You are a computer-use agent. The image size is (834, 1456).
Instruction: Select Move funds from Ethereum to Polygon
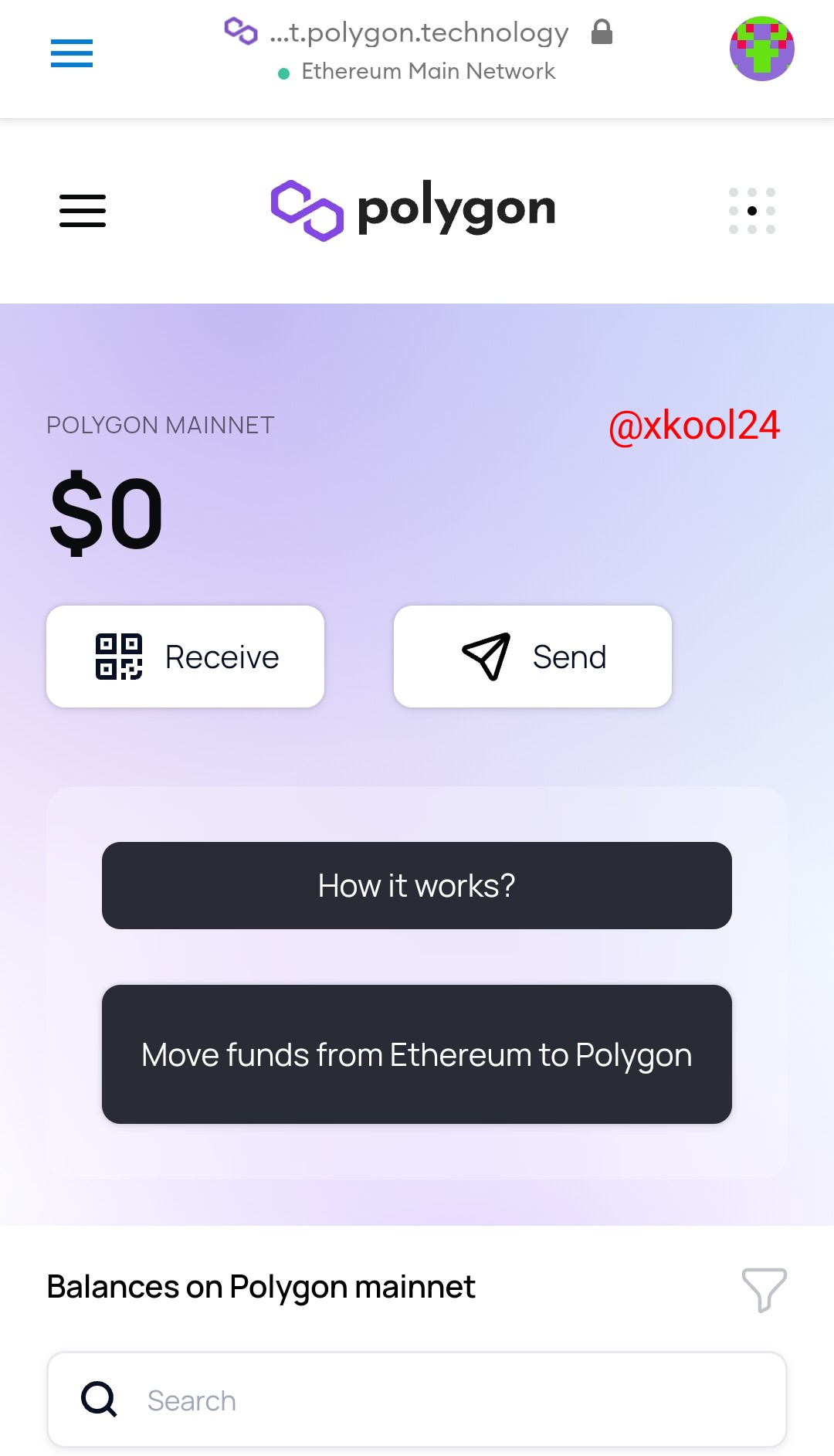coord(417,1054)
